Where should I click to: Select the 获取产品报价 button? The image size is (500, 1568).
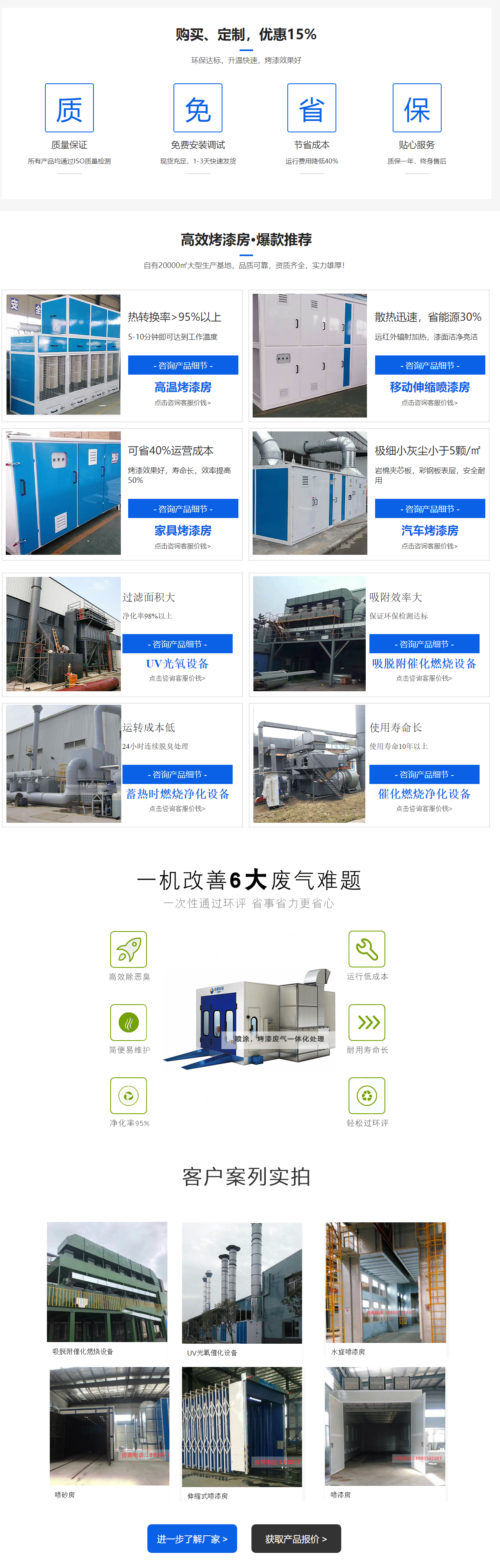pos(296,1538)
